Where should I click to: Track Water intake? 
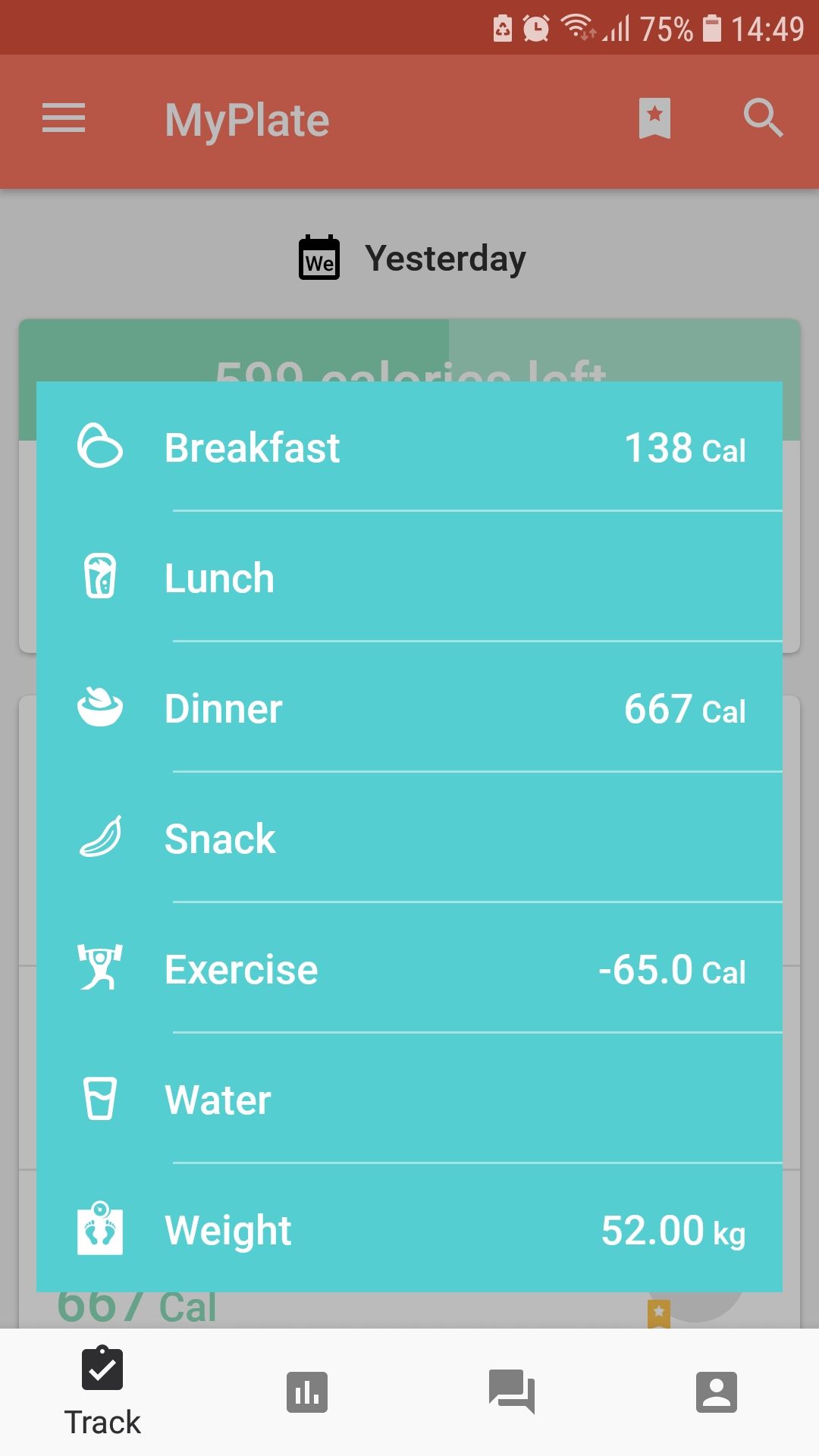point(409,1100)
